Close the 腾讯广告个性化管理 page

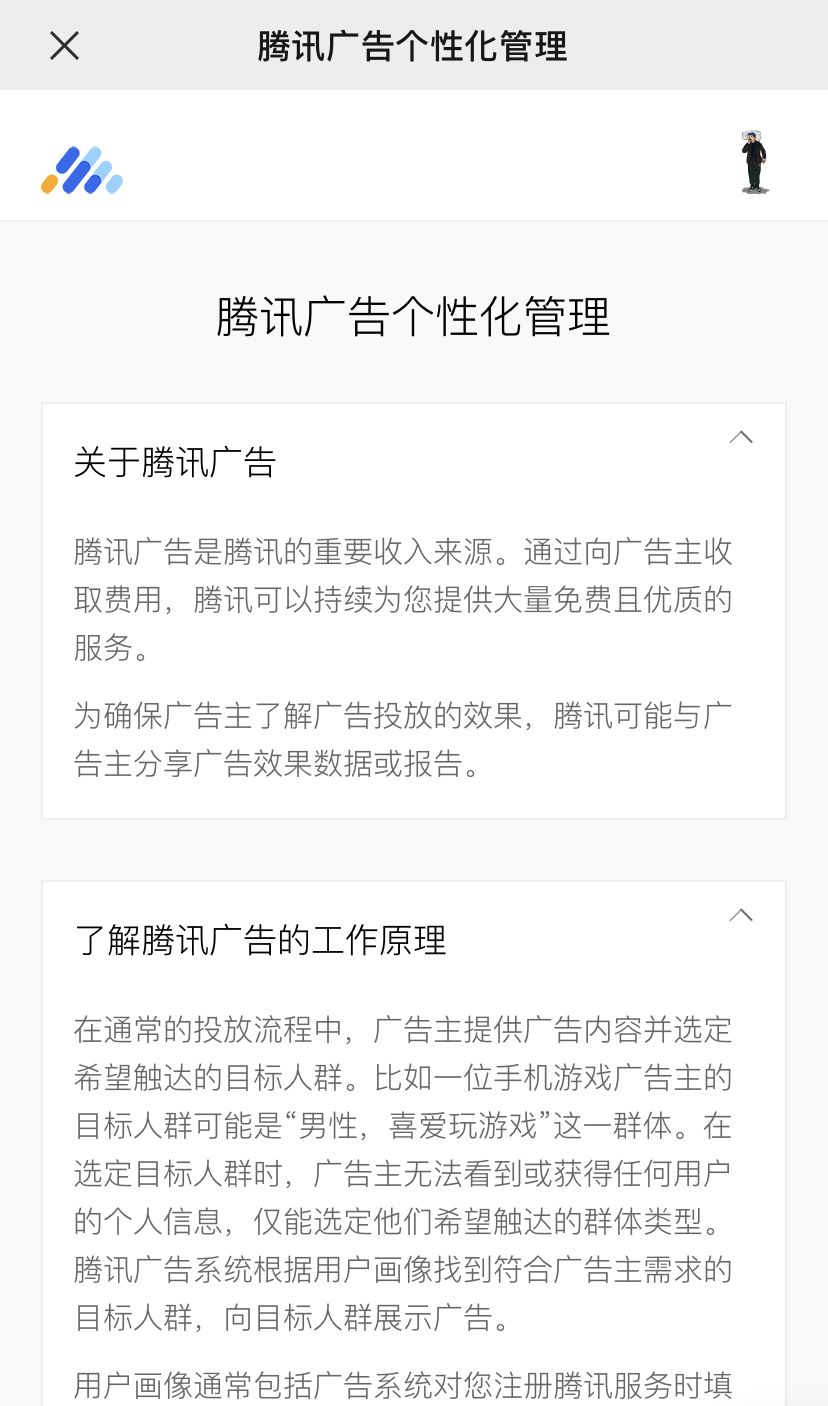pyautogui.click(x=64, y=46)
